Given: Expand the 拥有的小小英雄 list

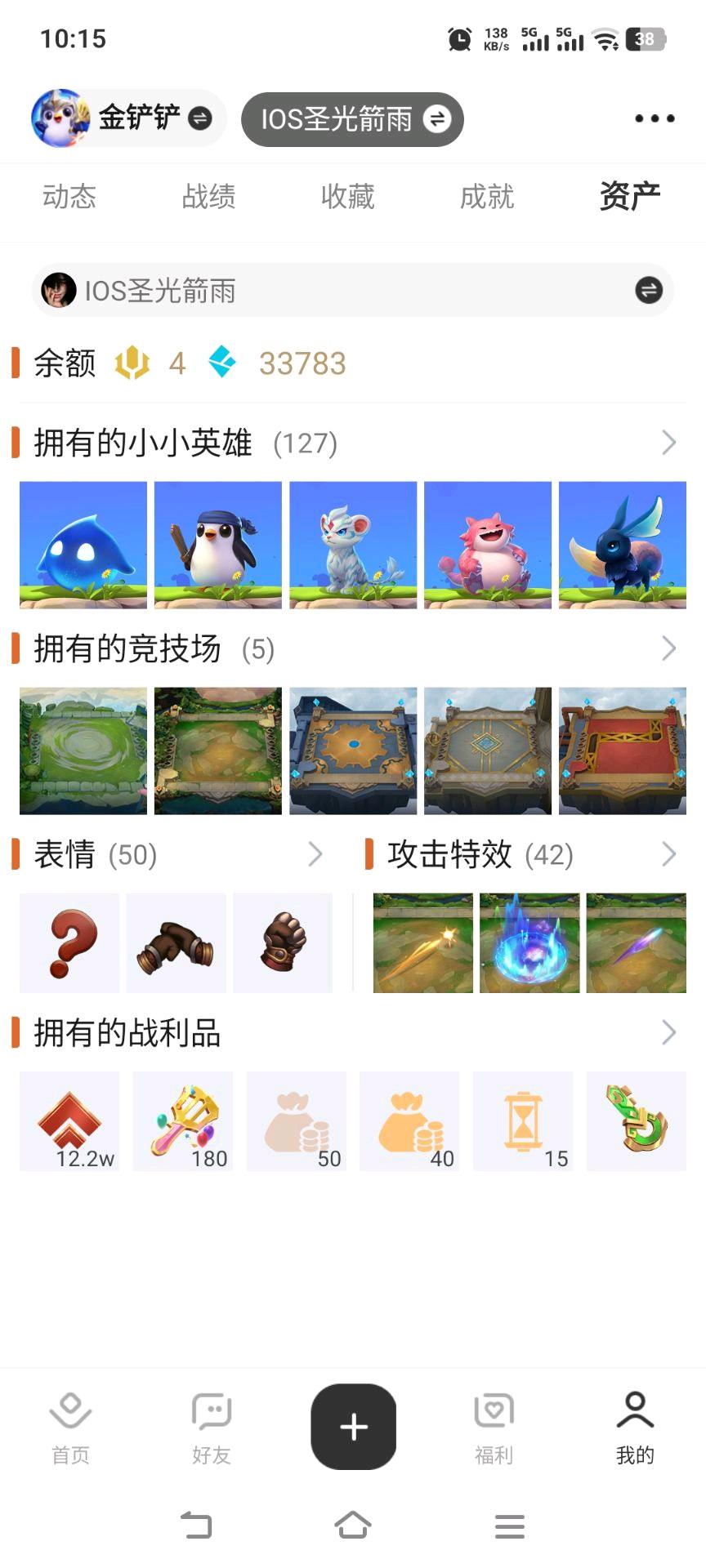Looking at the screenshot, I should click(x=668, y=443).
